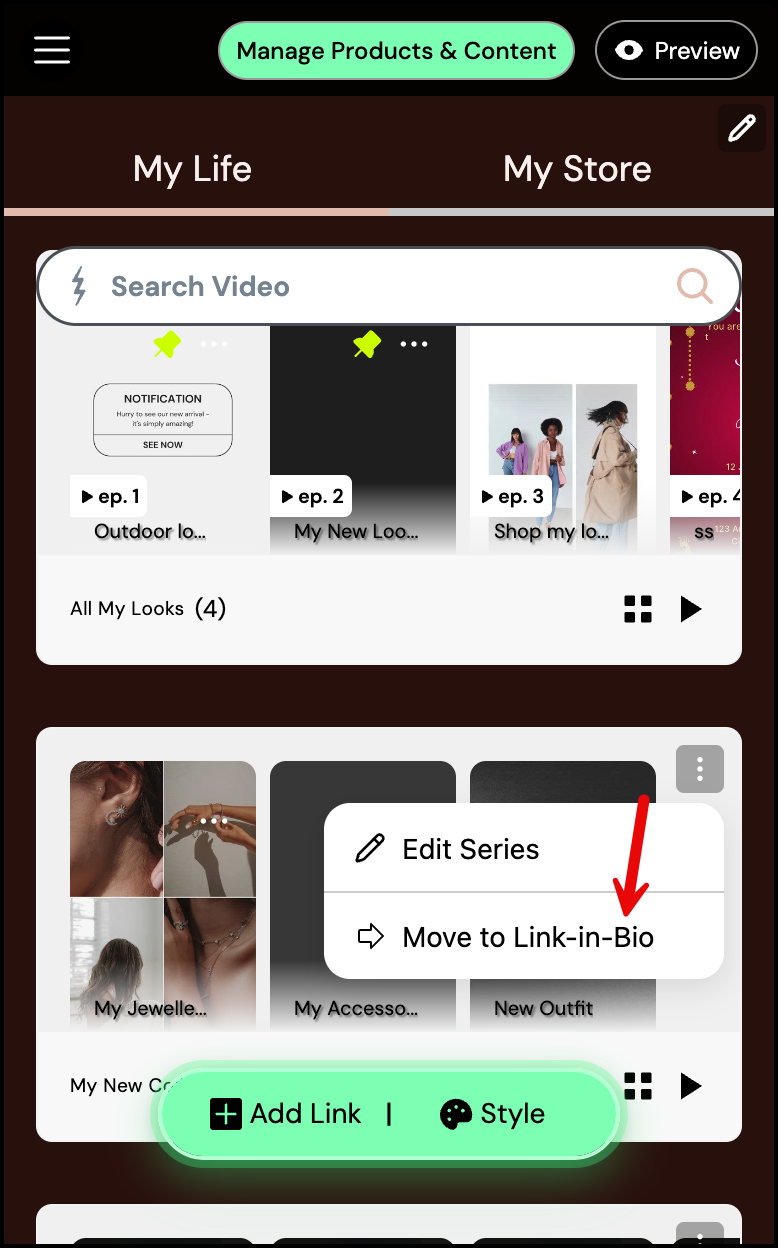Select Edit Series from the menu

[470, 849]
